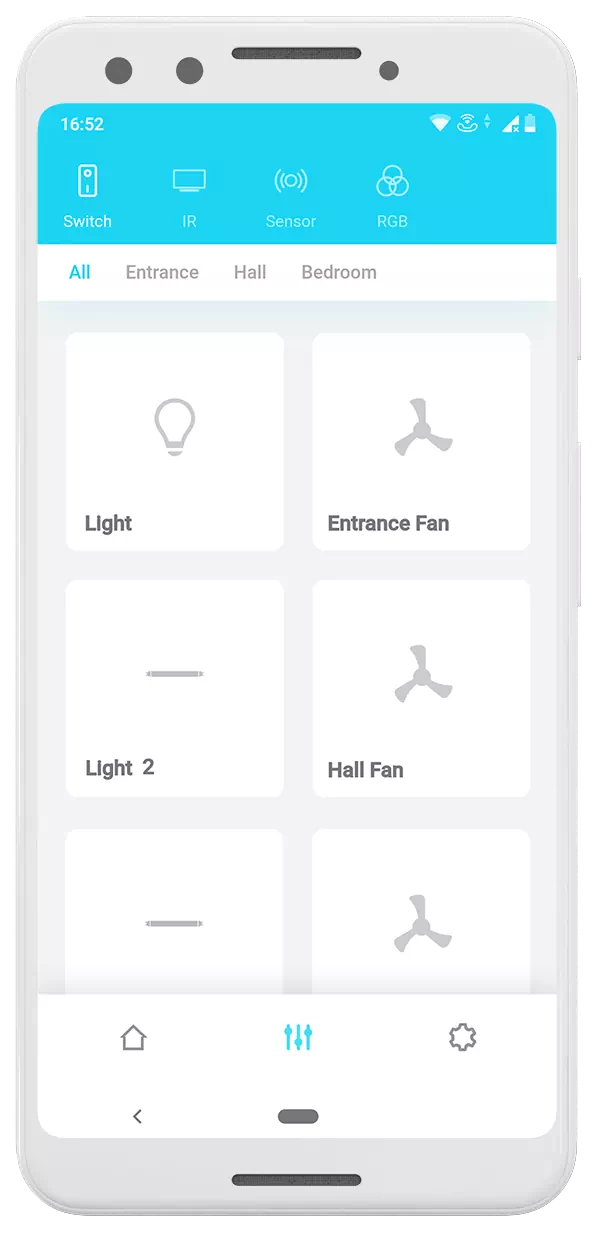Viewport: 600px width, 1233px height.
Task: Toggle the Entrance Fan card
Action: coord(421,441)
